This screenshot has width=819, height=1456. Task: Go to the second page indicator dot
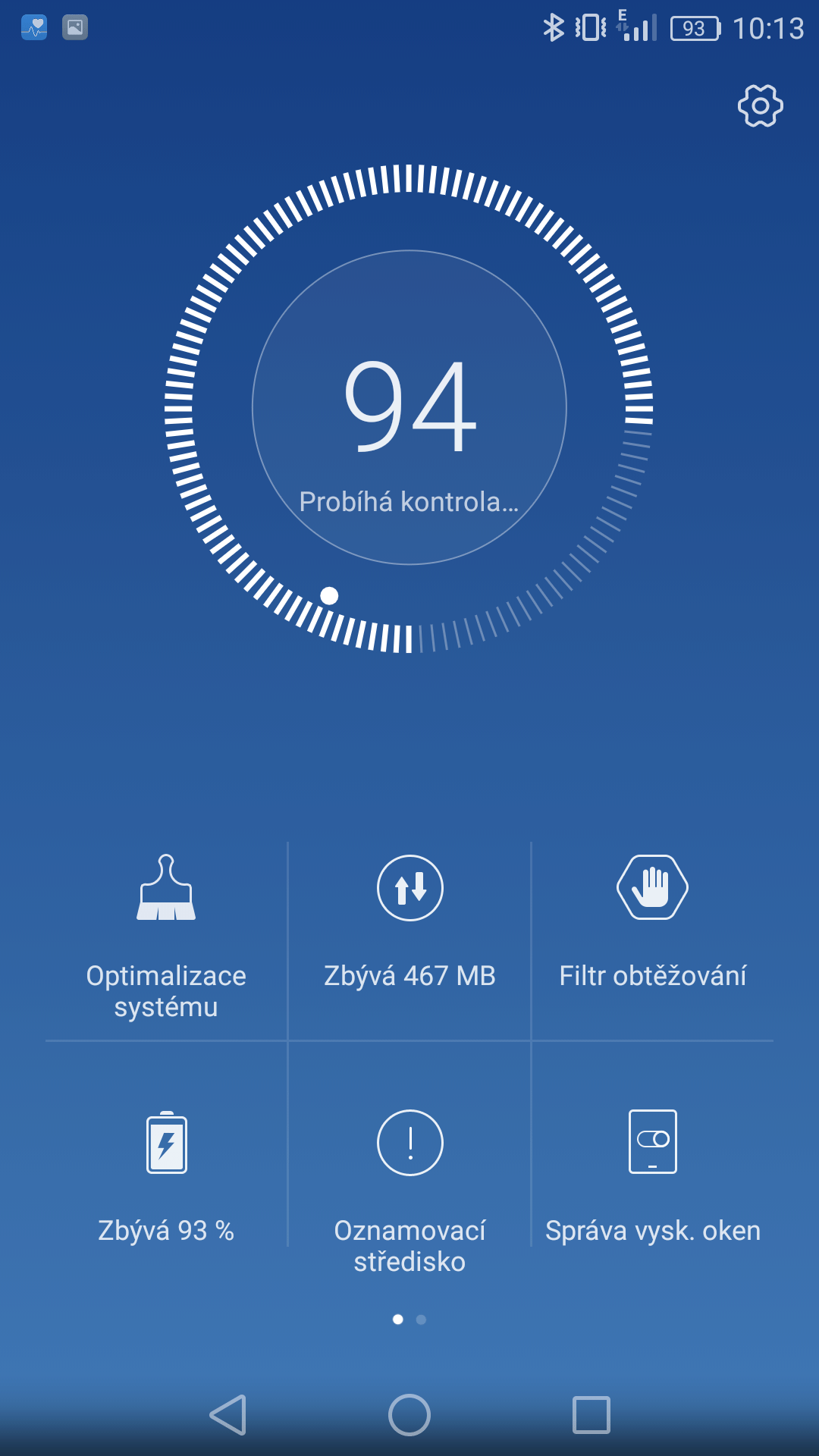[x=421, y=1319]
